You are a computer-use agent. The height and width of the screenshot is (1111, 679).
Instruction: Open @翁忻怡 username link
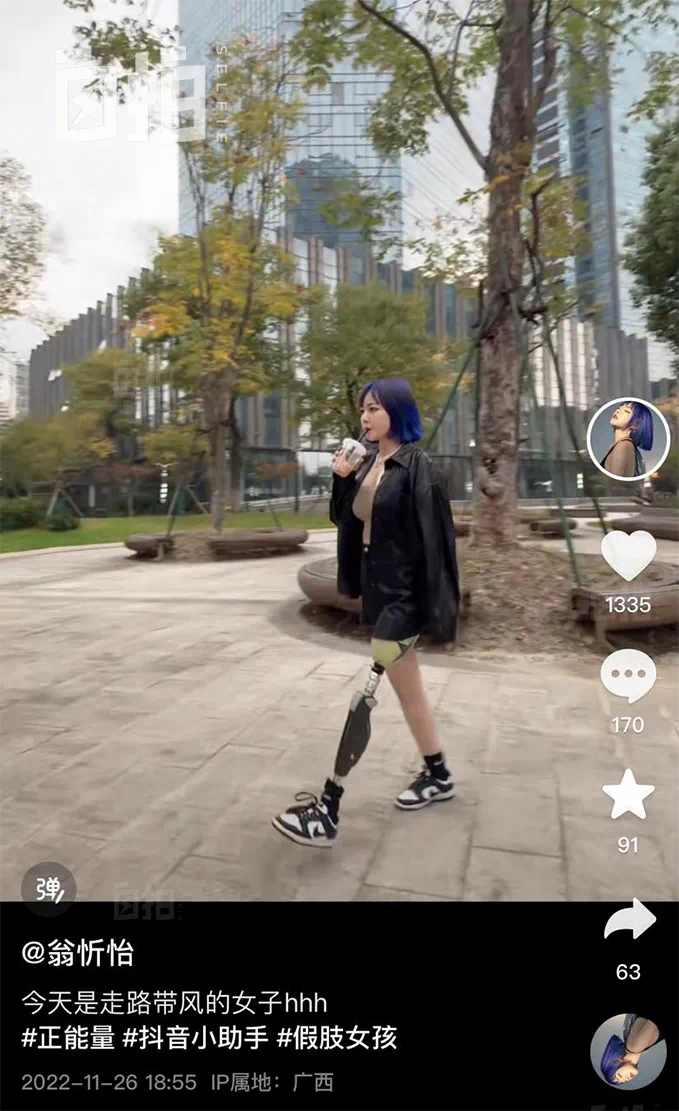pyautogui.click(x=77, y=952)
